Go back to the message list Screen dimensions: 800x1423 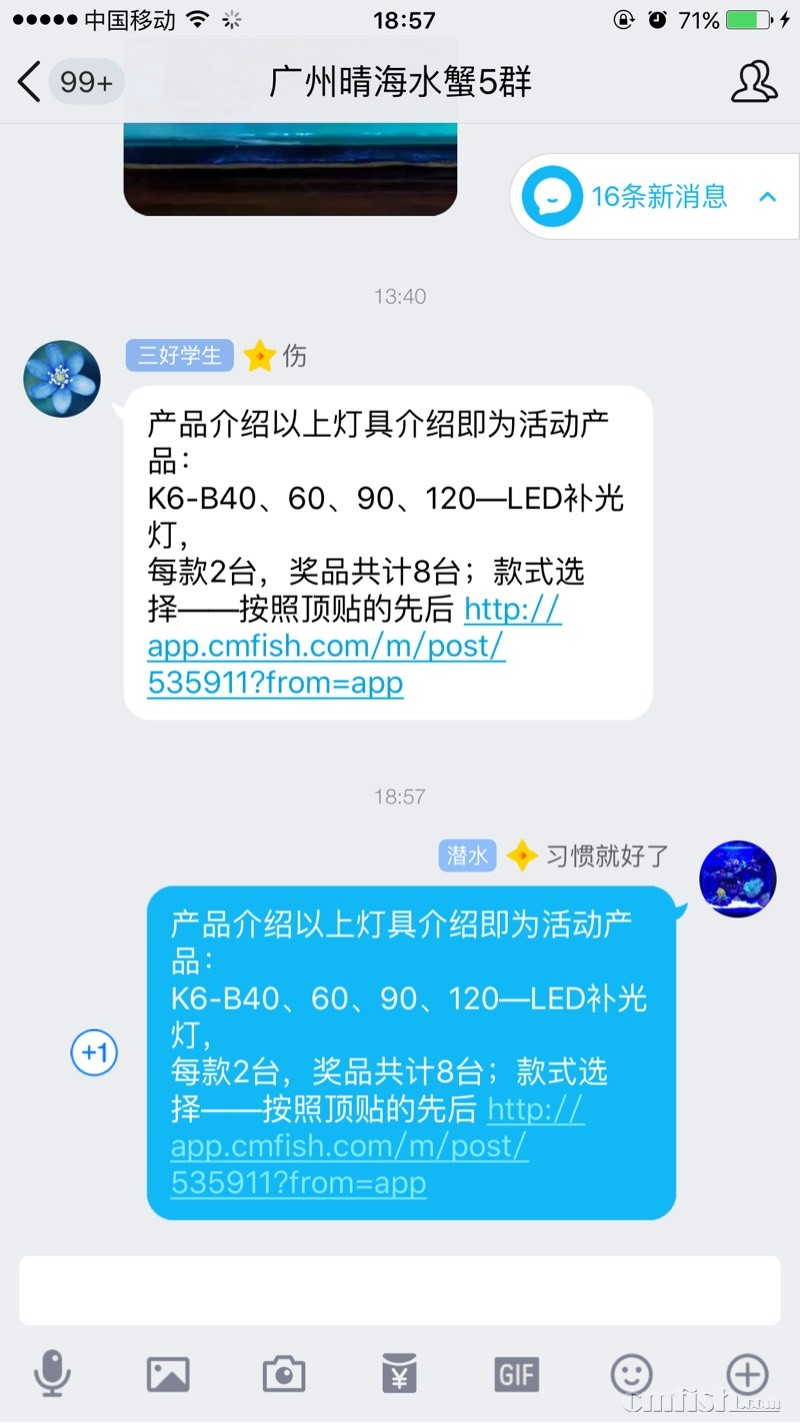pyautogui.click(x=30, y=81)
